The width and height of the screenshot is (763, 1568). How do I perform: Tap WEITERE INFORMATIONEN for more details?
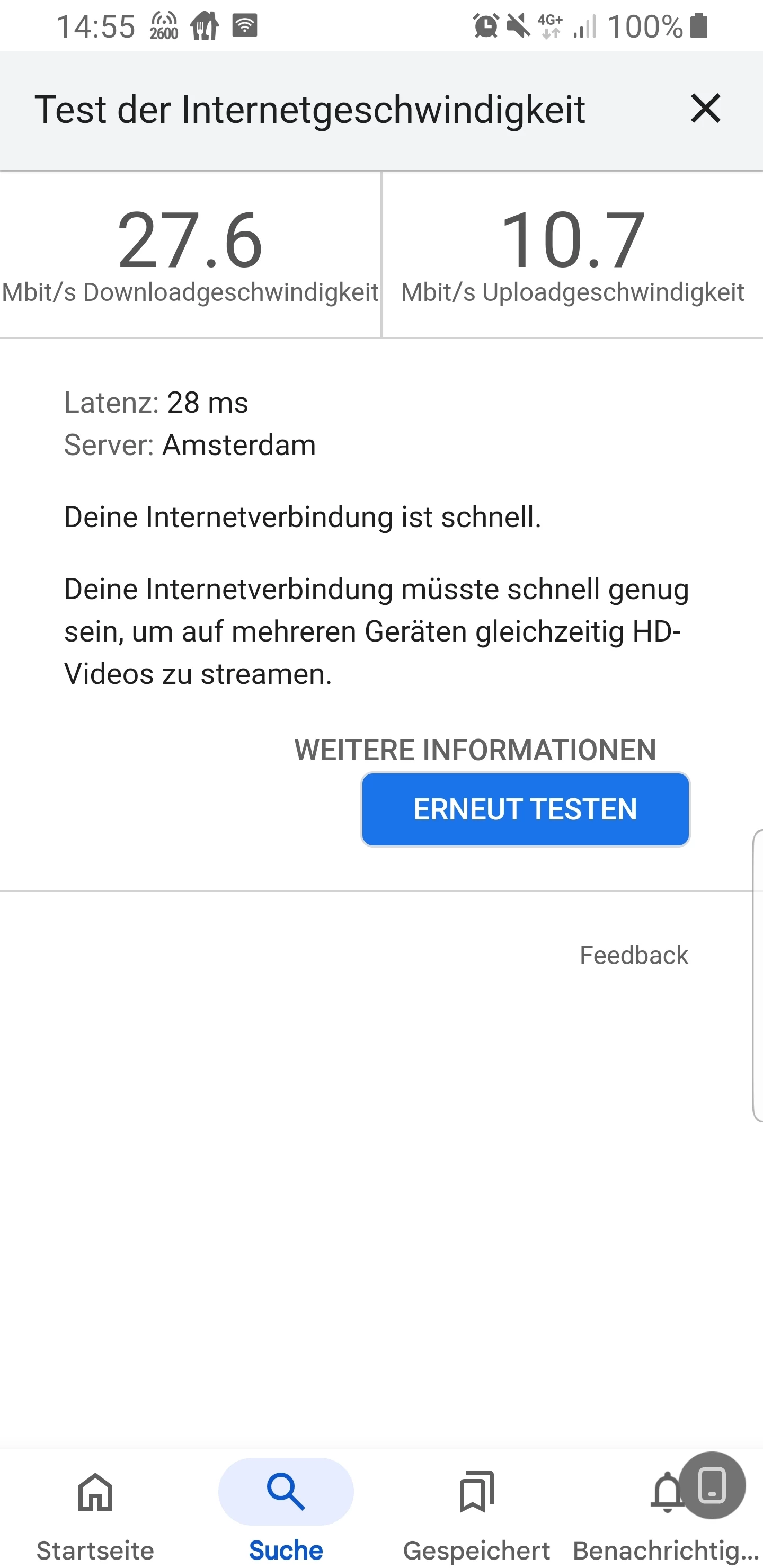pos(475,750)
